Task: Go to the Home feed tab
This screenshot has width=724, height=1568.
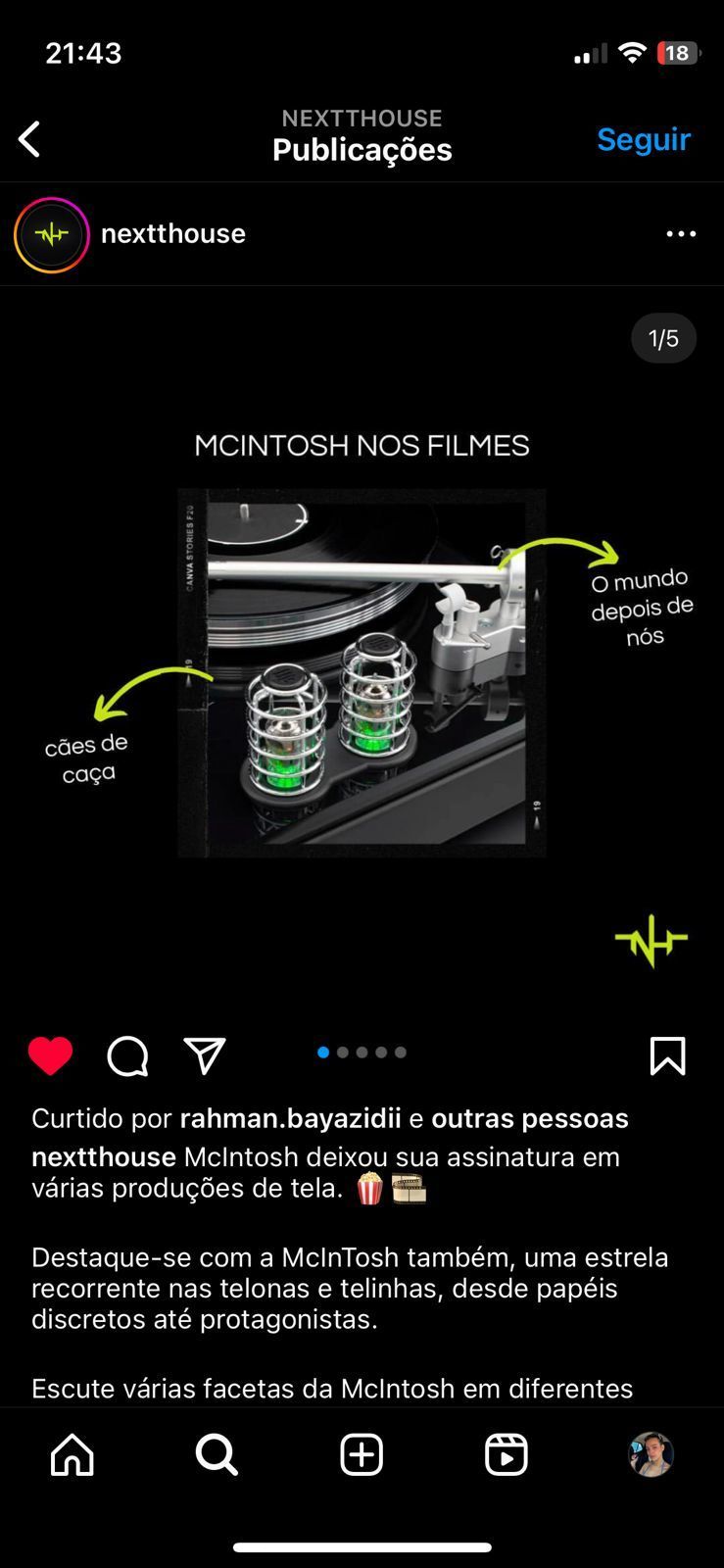Action: click(72, 1454)
